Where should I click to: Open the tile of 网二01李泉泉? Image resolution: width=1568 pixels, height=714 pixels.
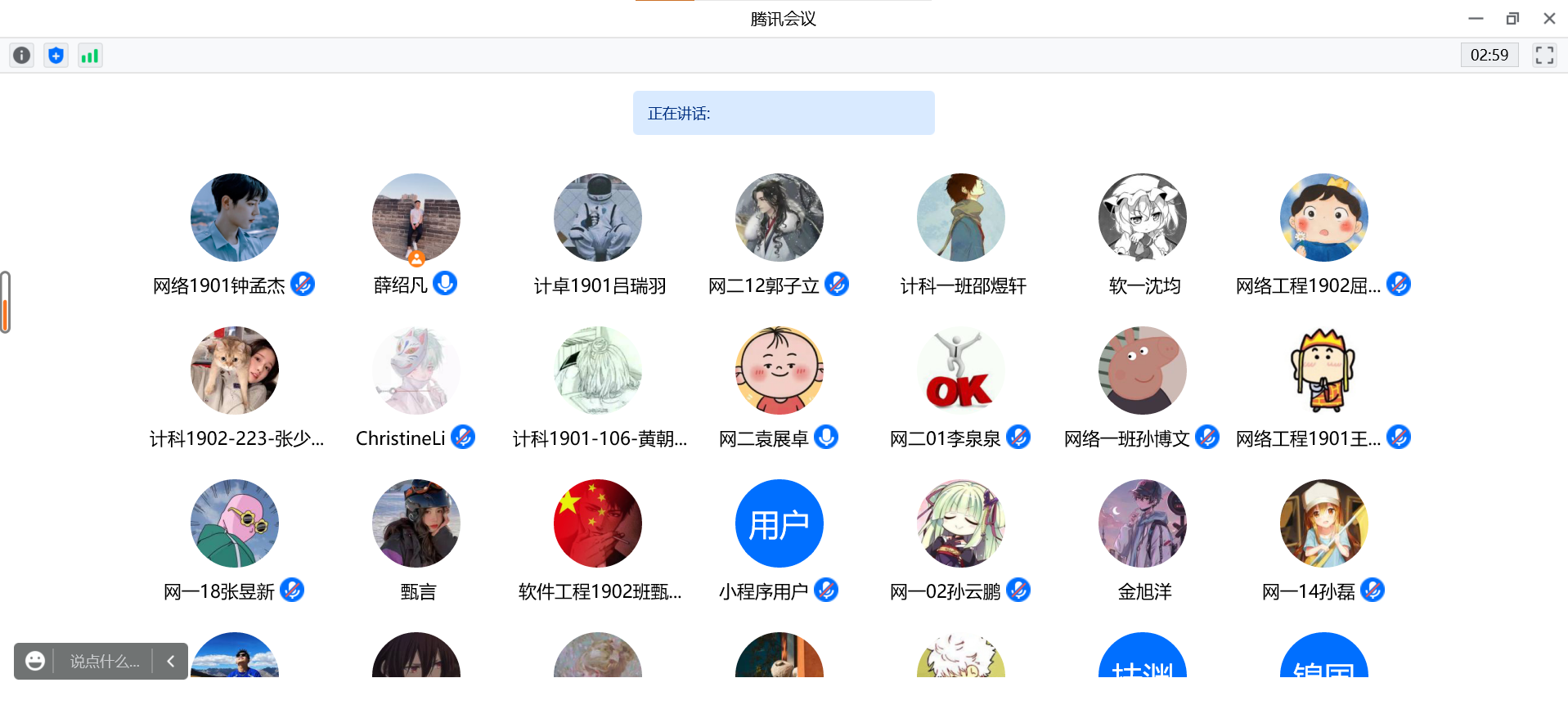(961, 370)
